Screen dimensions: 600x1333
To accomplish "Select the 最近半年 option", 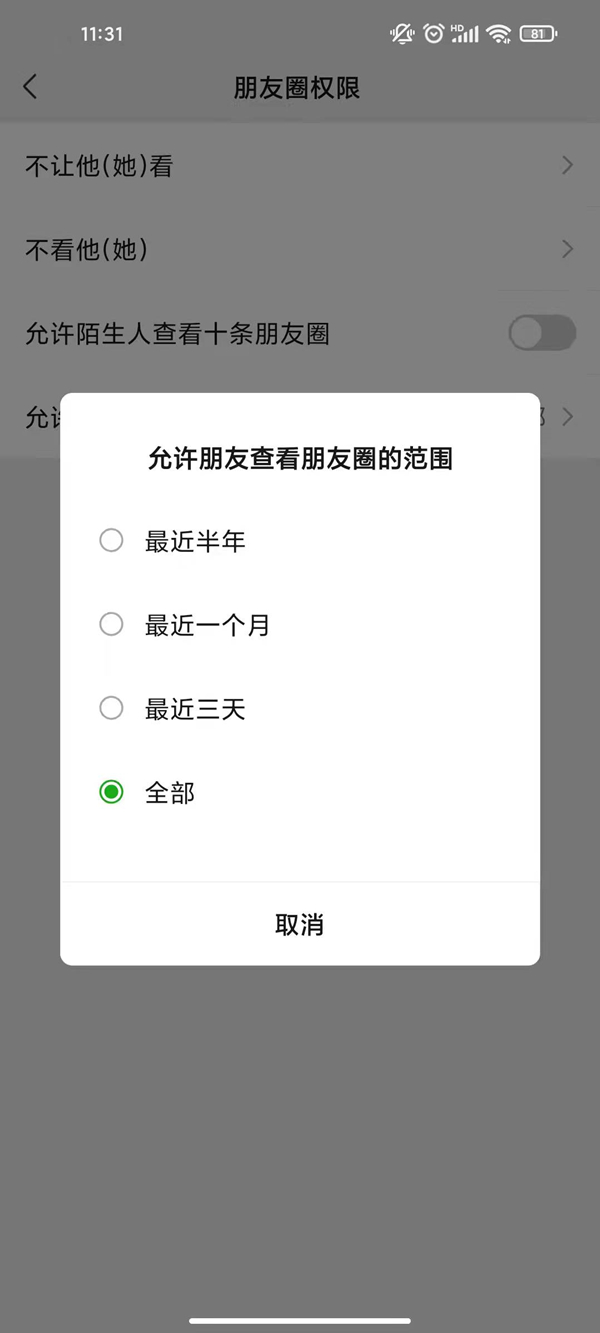I will (112, 541).
